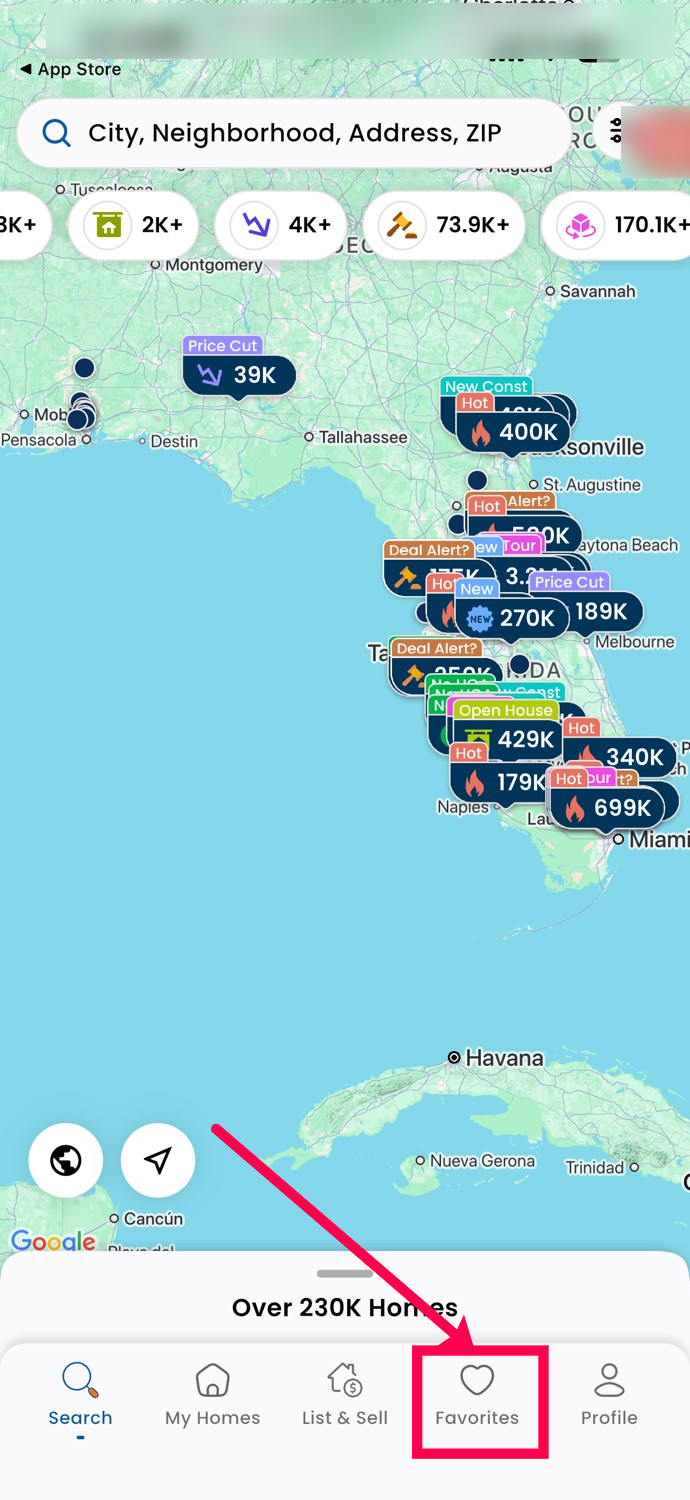Open the Favorites tab
The height and width of the screenshot is (1500, 690).
pyautogui.click(x=477, y=1395)
